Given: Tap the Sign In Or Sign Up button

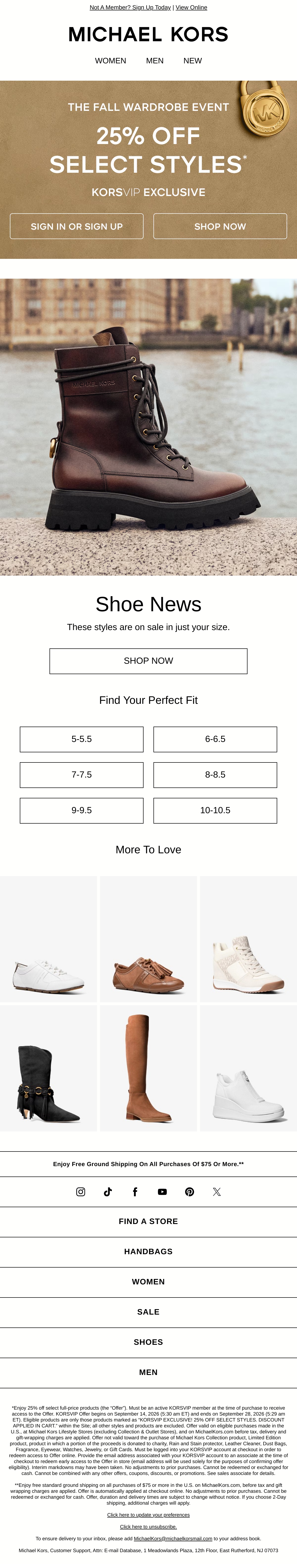Looking at the screenshot, I should pos(77,226).
